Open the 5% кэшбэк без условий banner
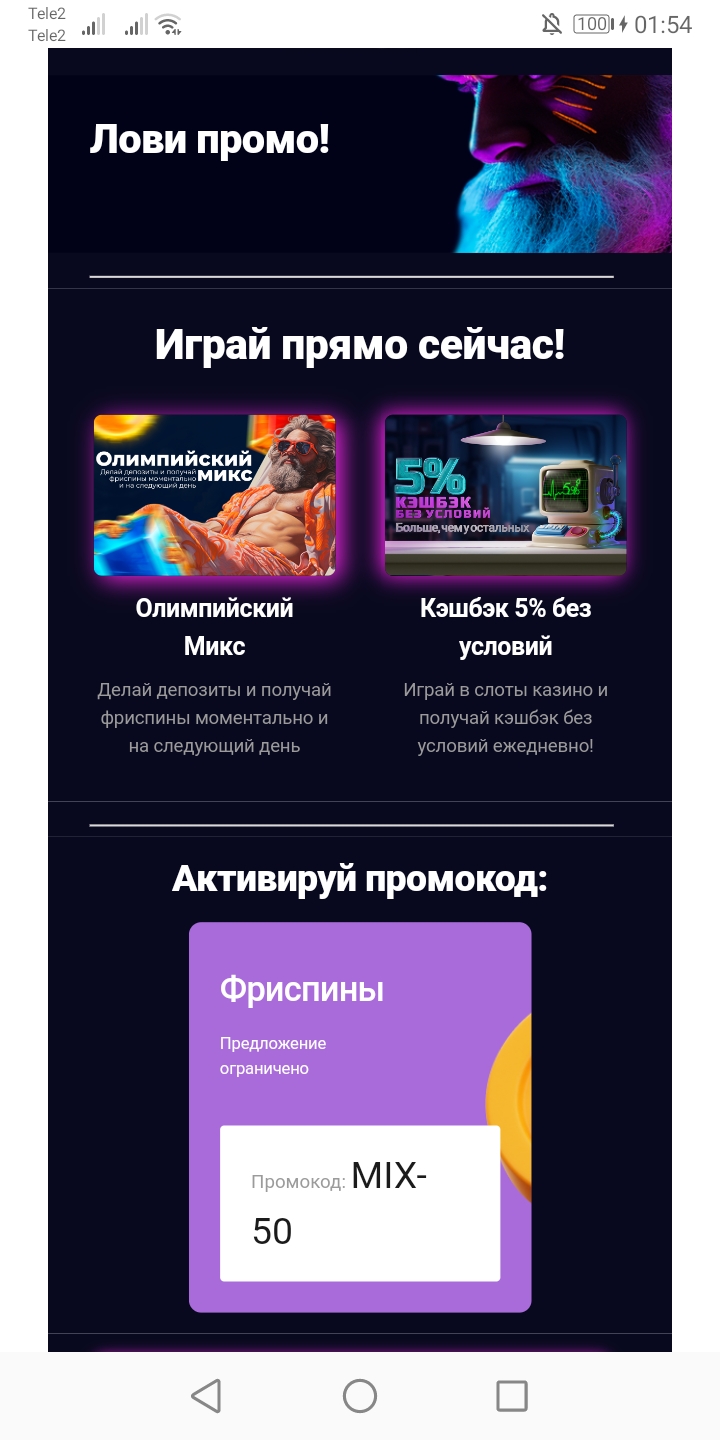This screenshot has height=1440, width=720. 506,495
